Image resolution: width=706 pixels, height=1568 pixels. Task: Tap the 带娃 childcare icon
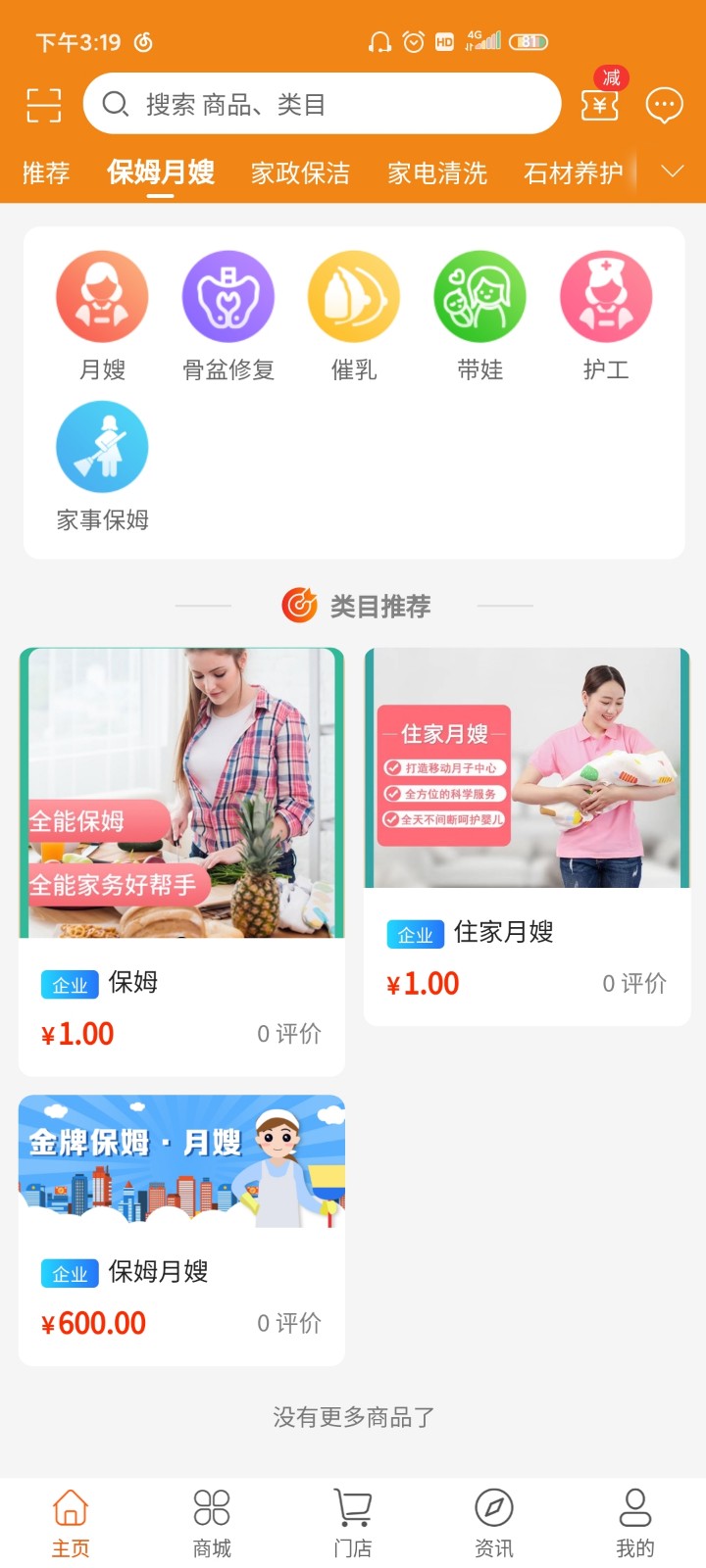[x=479, y=295]
